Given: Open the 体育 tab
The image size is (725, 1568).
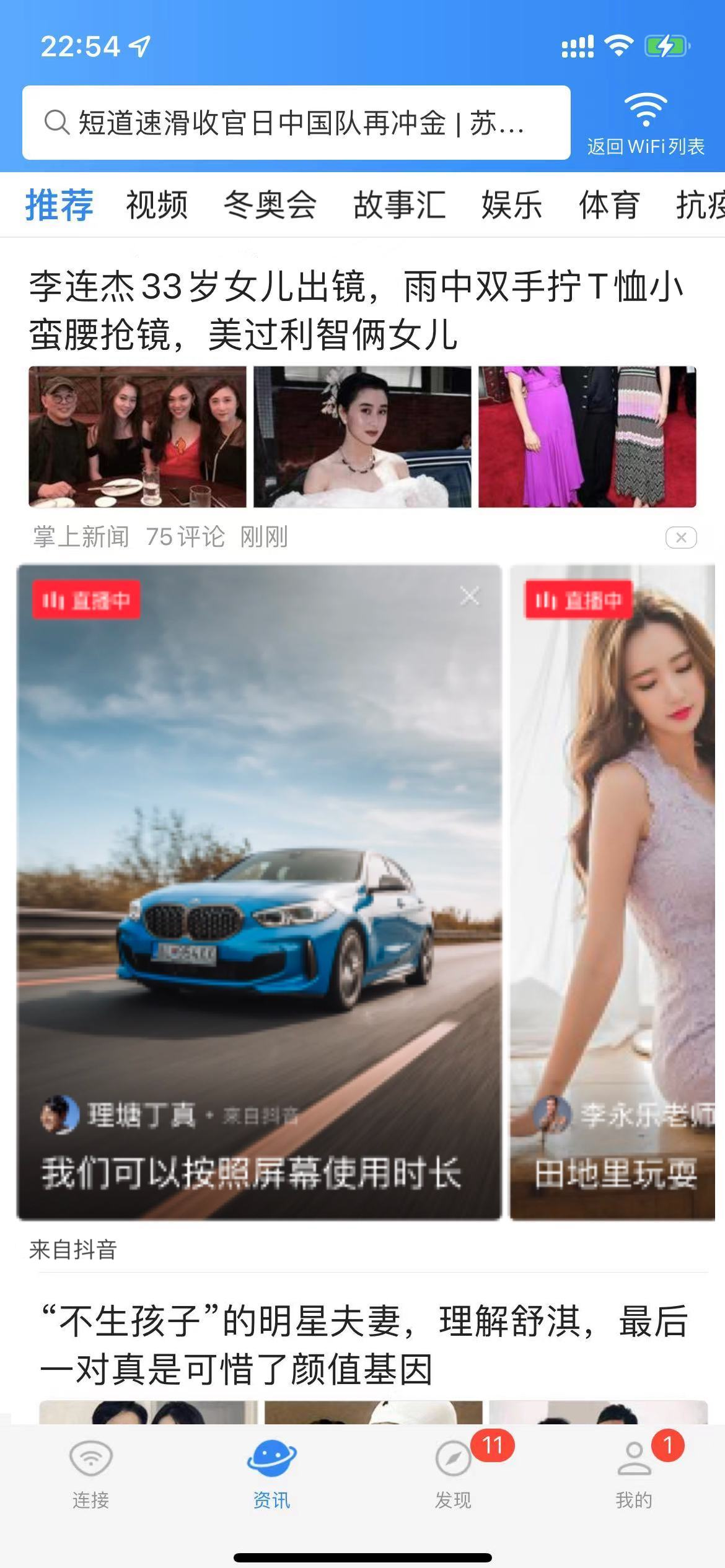Looking at the screenshot, I should coord(609,205).
